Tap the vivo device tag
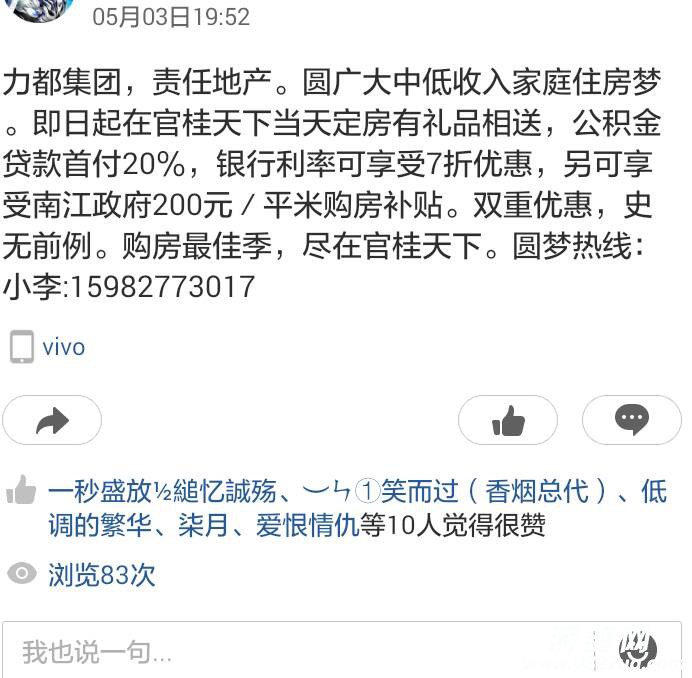 (62, 347)
